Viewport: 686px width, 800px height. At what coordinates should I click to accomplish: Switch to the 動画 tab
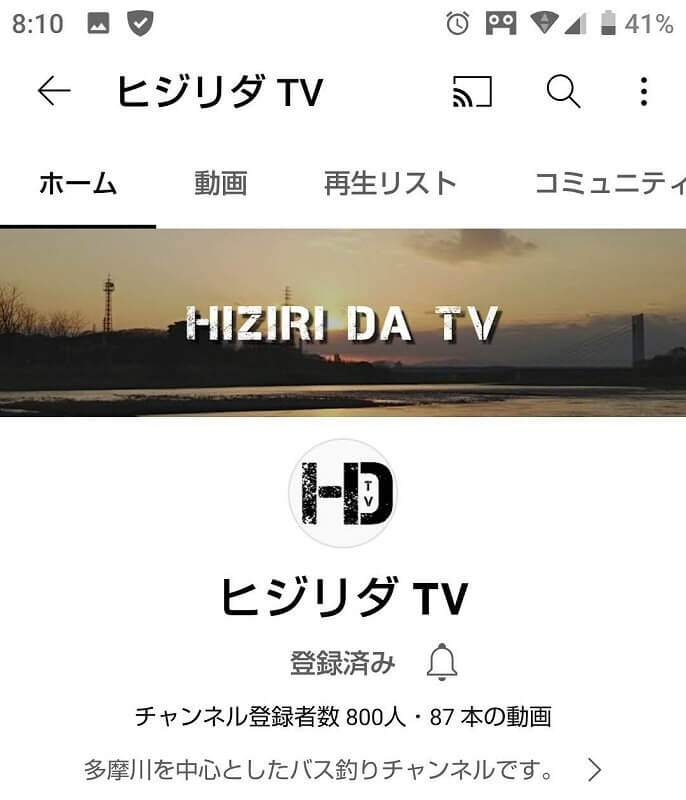pos(220,184)
